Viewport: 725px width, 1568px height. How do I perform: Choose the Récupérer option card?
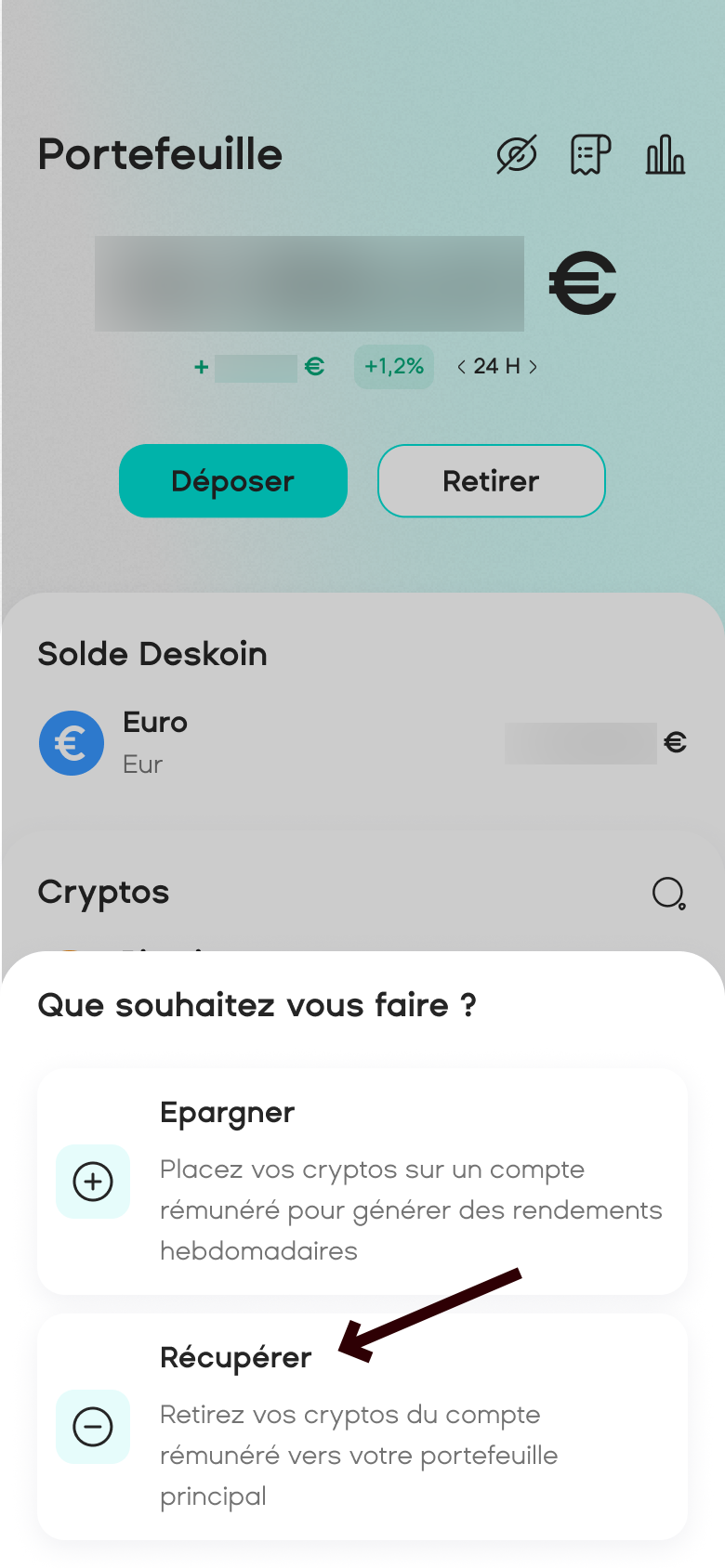click(362, 1426)
